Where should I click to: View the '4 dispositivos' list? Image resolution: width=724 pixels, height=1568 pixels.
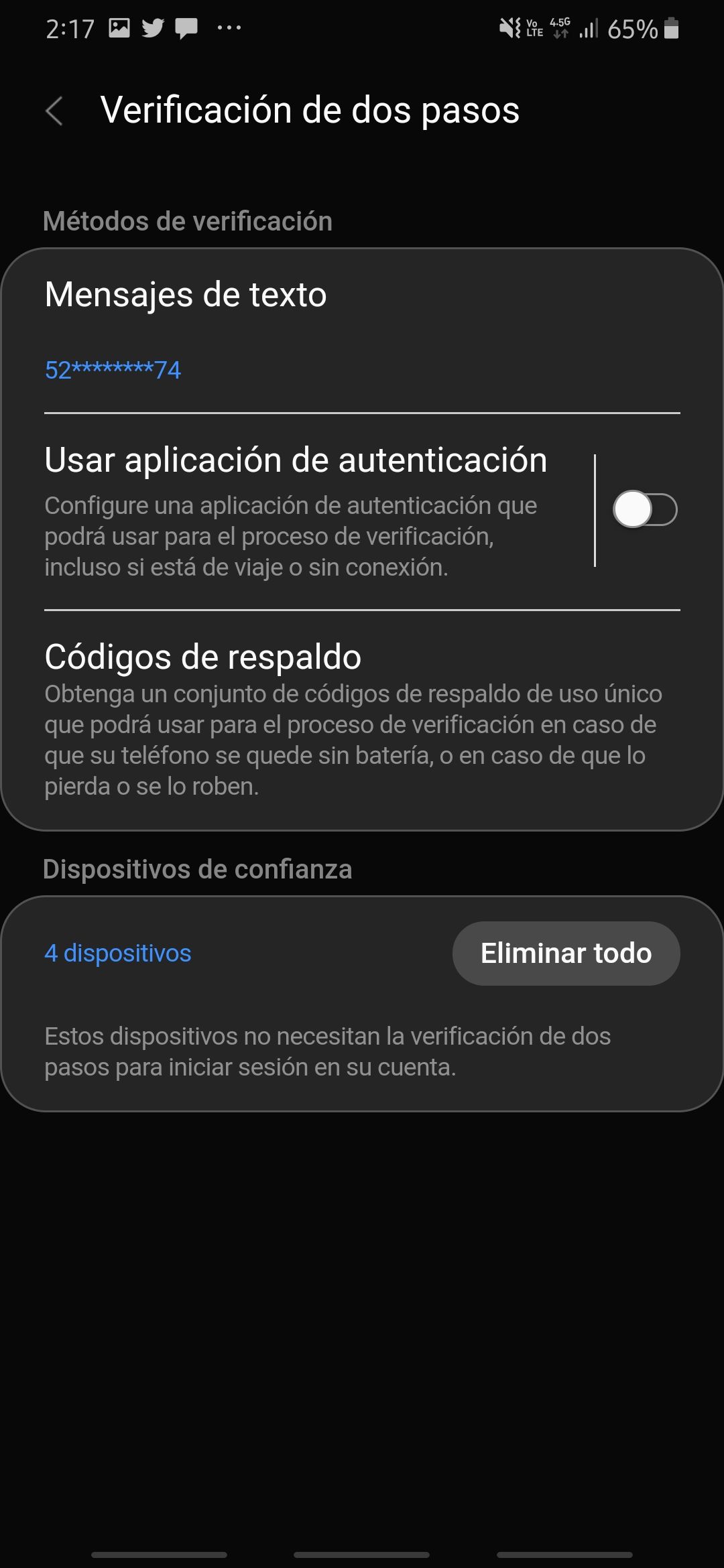(117, 953)
